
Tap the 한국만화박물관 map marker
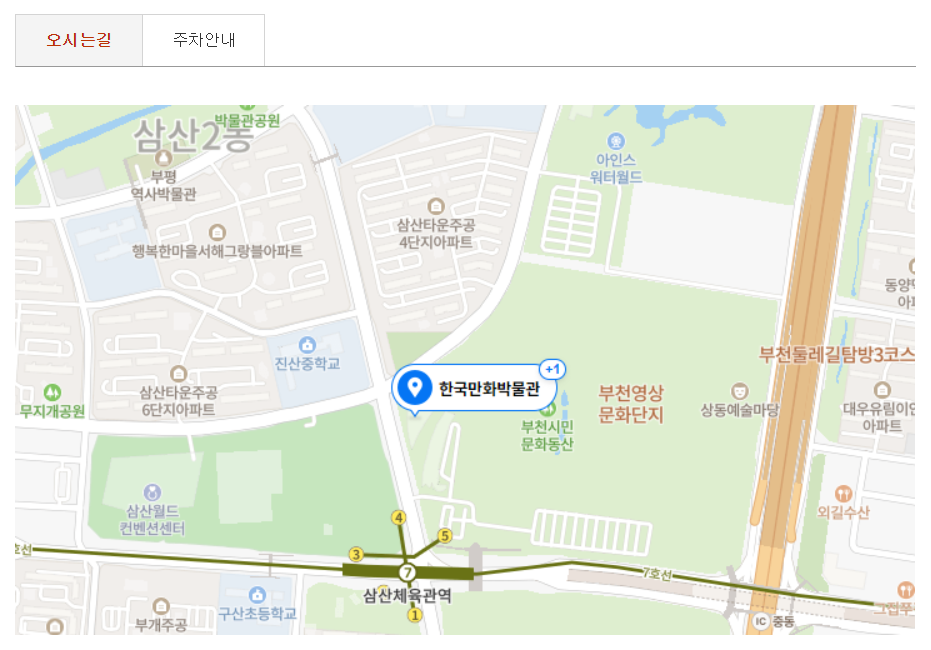click(473, 389)
